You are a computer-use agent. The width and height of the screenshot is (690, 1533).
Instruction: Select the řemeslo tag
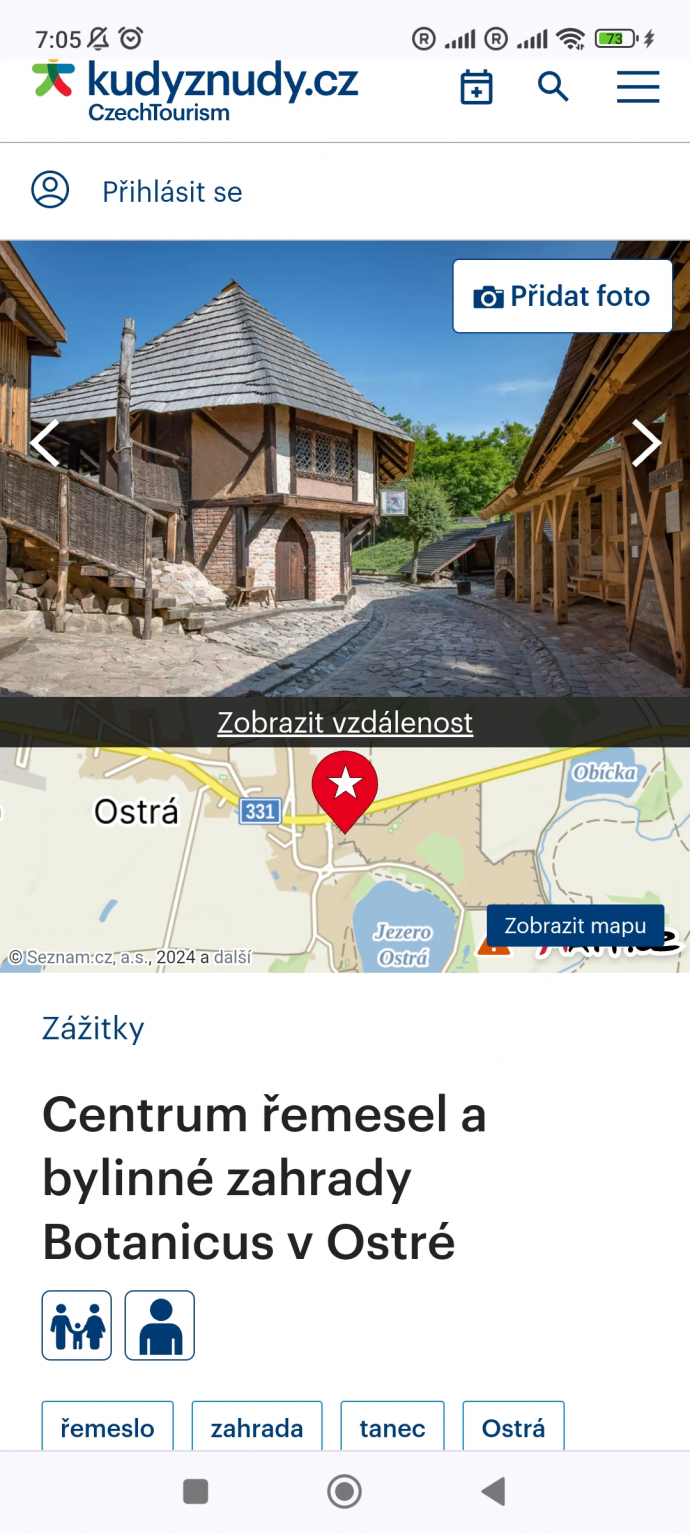pos(107,1428)
